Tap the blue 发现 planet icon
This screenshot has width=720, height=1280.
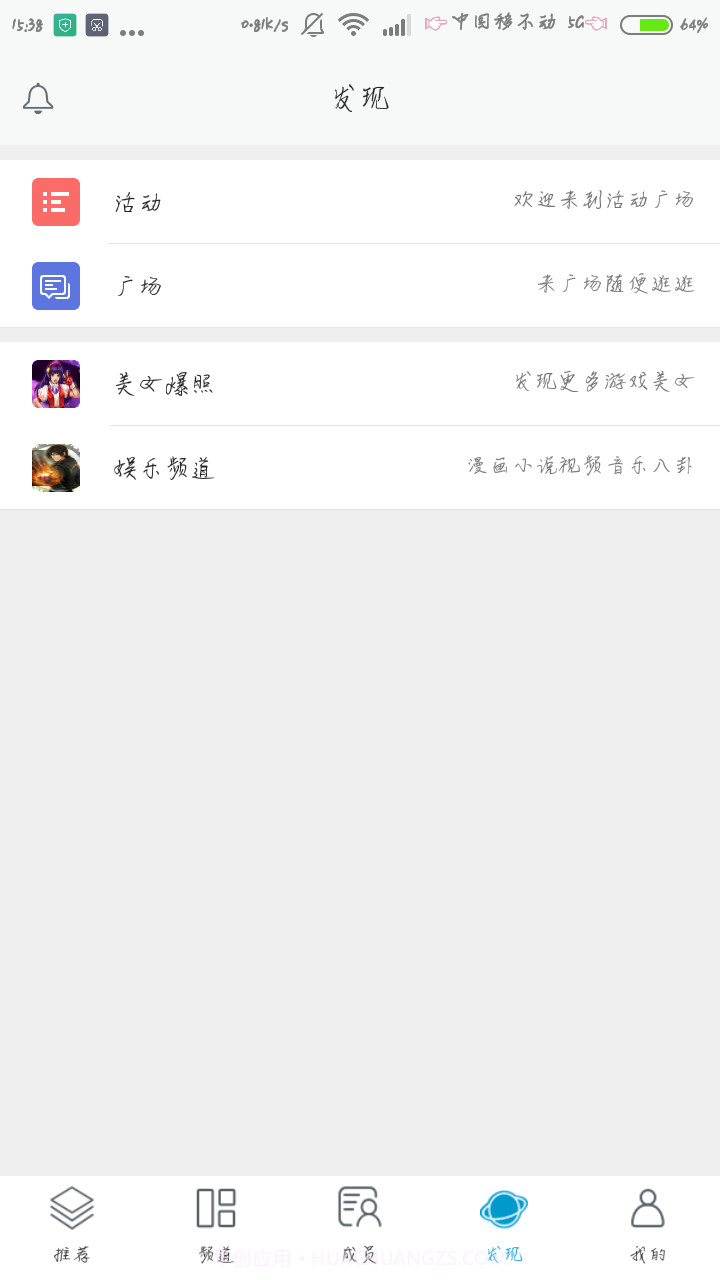[503, 1207]
